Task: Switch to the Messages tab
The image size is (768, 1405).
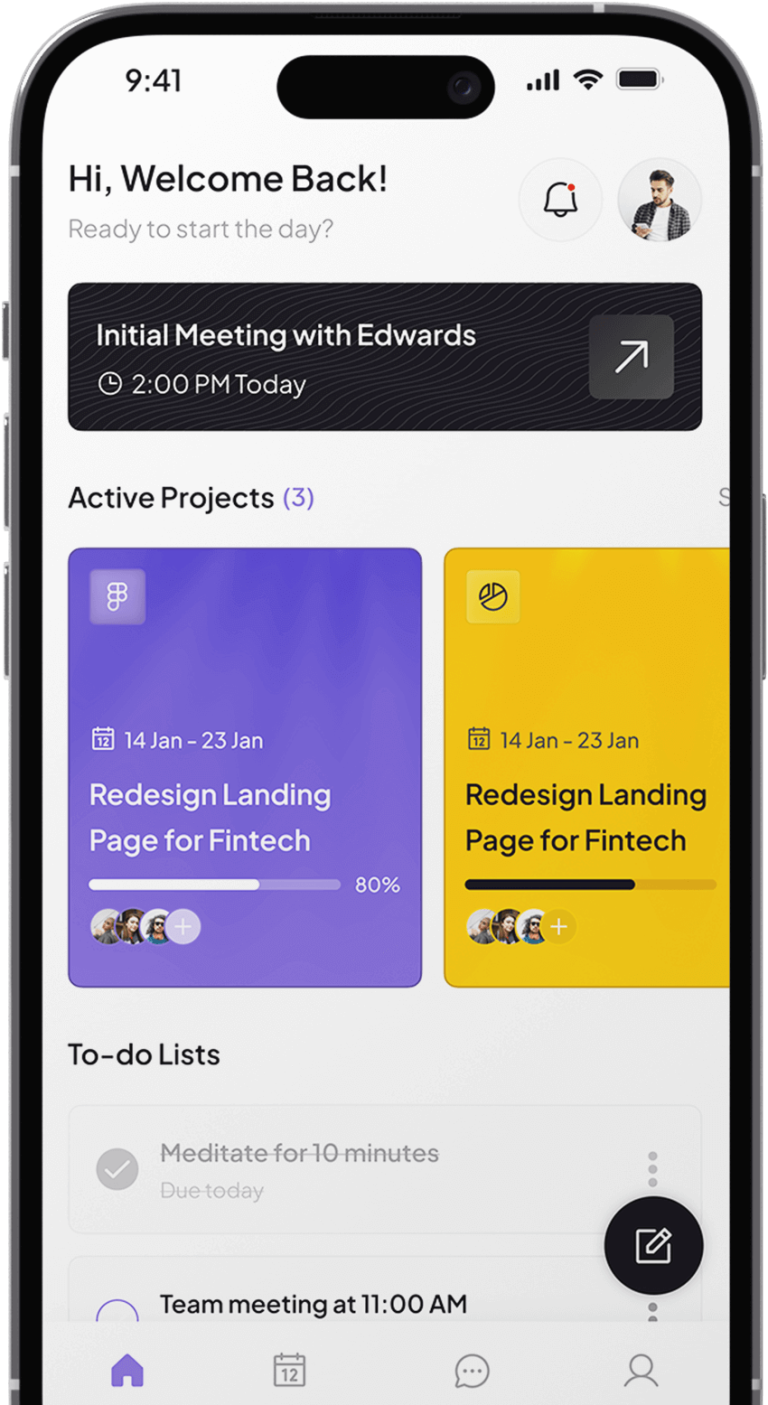Action: point(471,1370)
